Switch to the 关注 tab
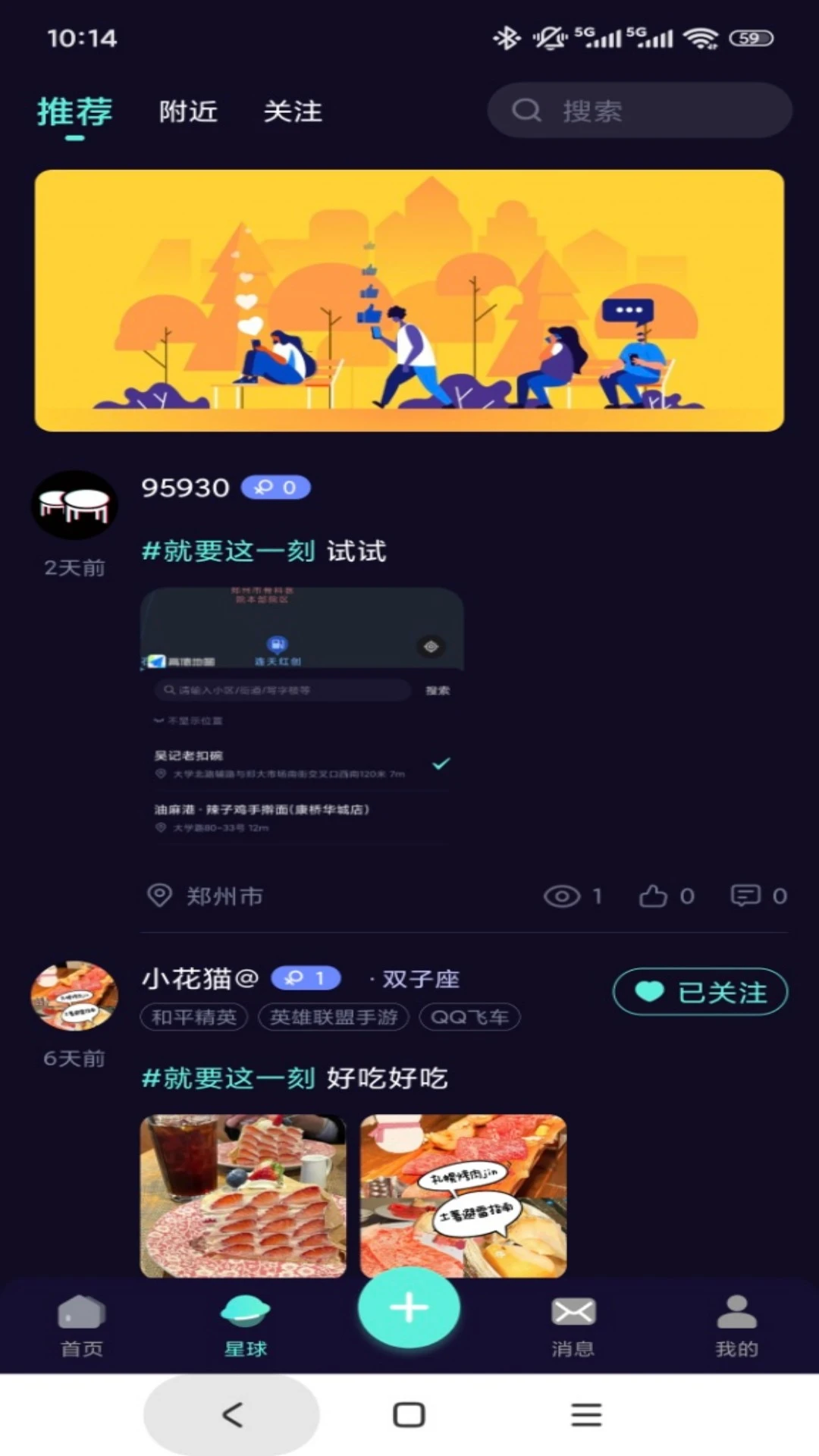819x1456 pixels. [293, 111]
